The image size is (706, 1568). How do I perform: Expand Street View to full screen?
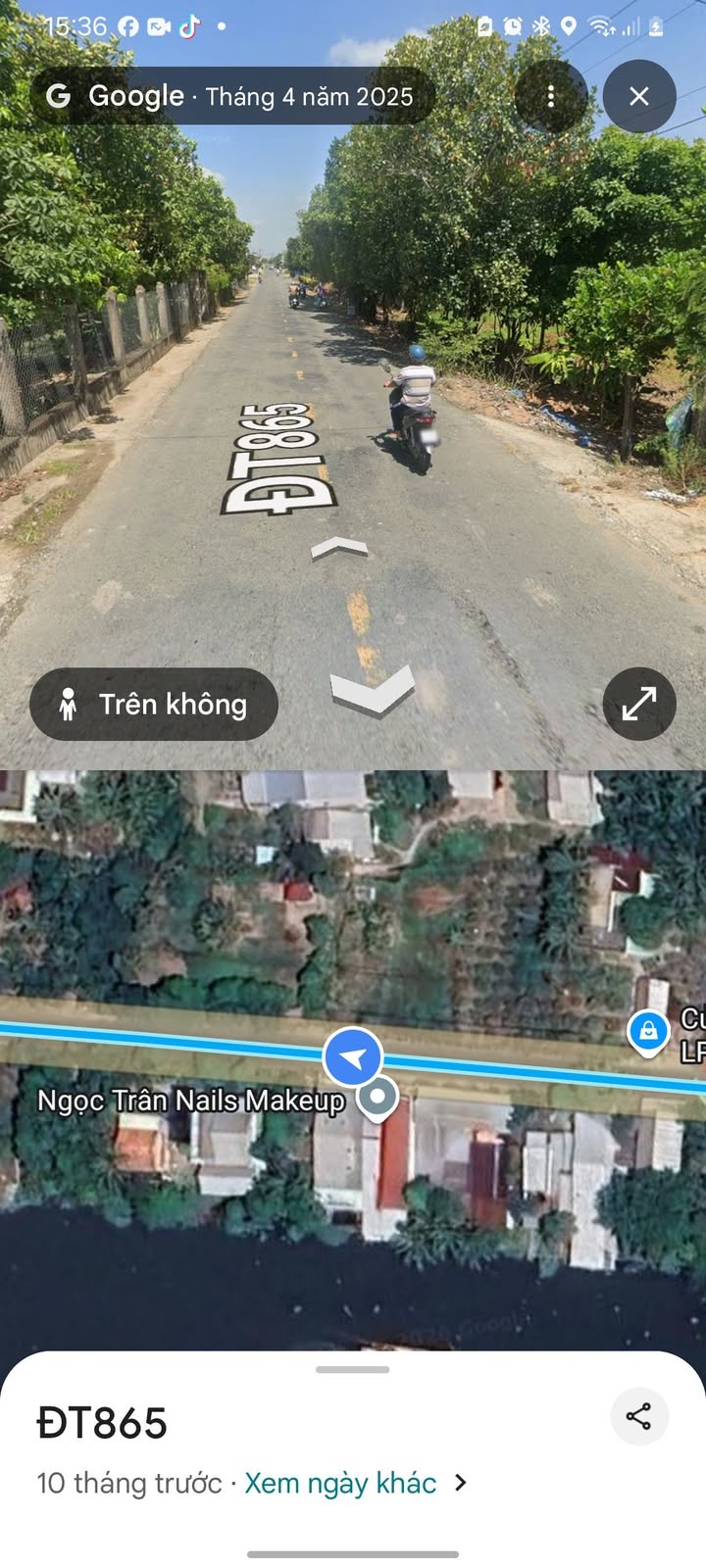[x=639, y=704]
